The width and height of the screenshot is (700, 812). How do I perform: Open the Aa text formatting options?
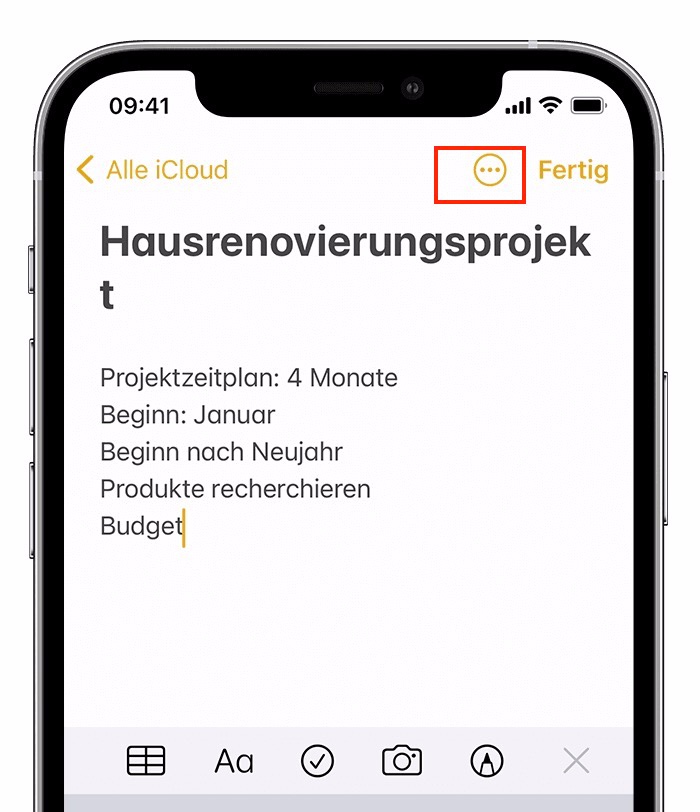coord(234,761)
